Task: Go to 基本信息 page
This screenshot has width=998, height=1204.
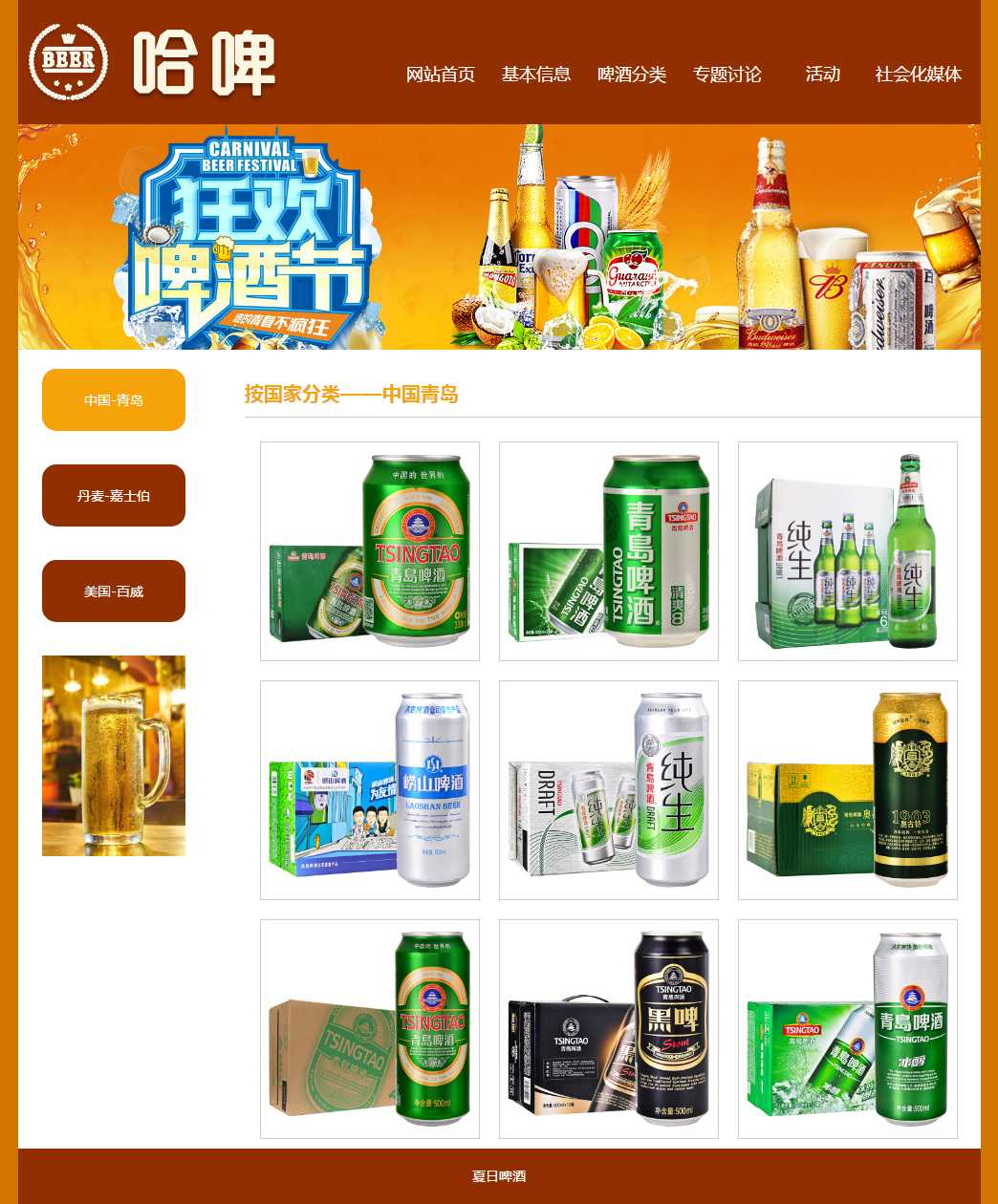Action: pos(536,75)
